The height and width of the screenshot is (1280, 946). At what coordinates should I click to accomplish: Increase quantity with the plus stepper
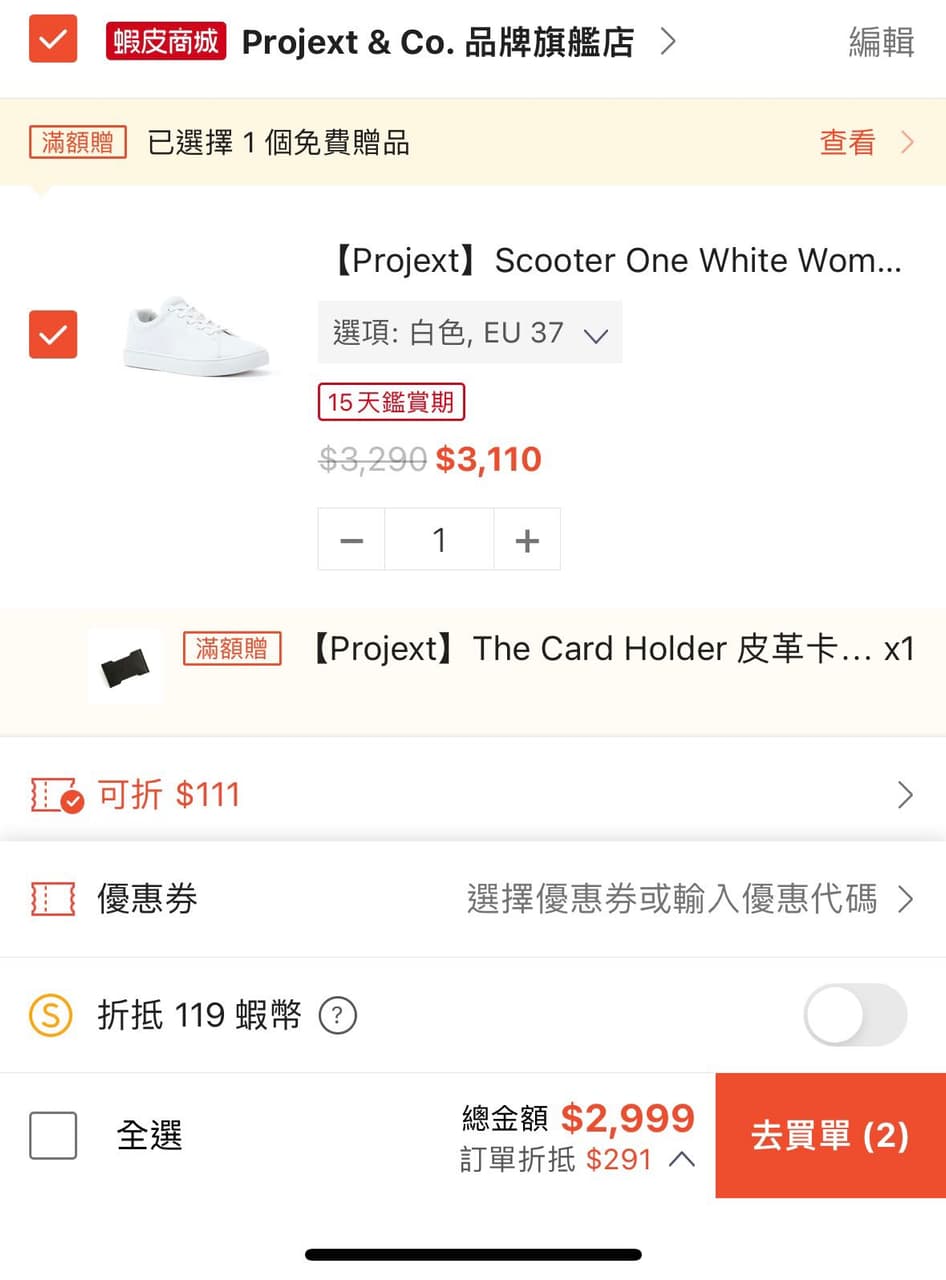point(527,539)
